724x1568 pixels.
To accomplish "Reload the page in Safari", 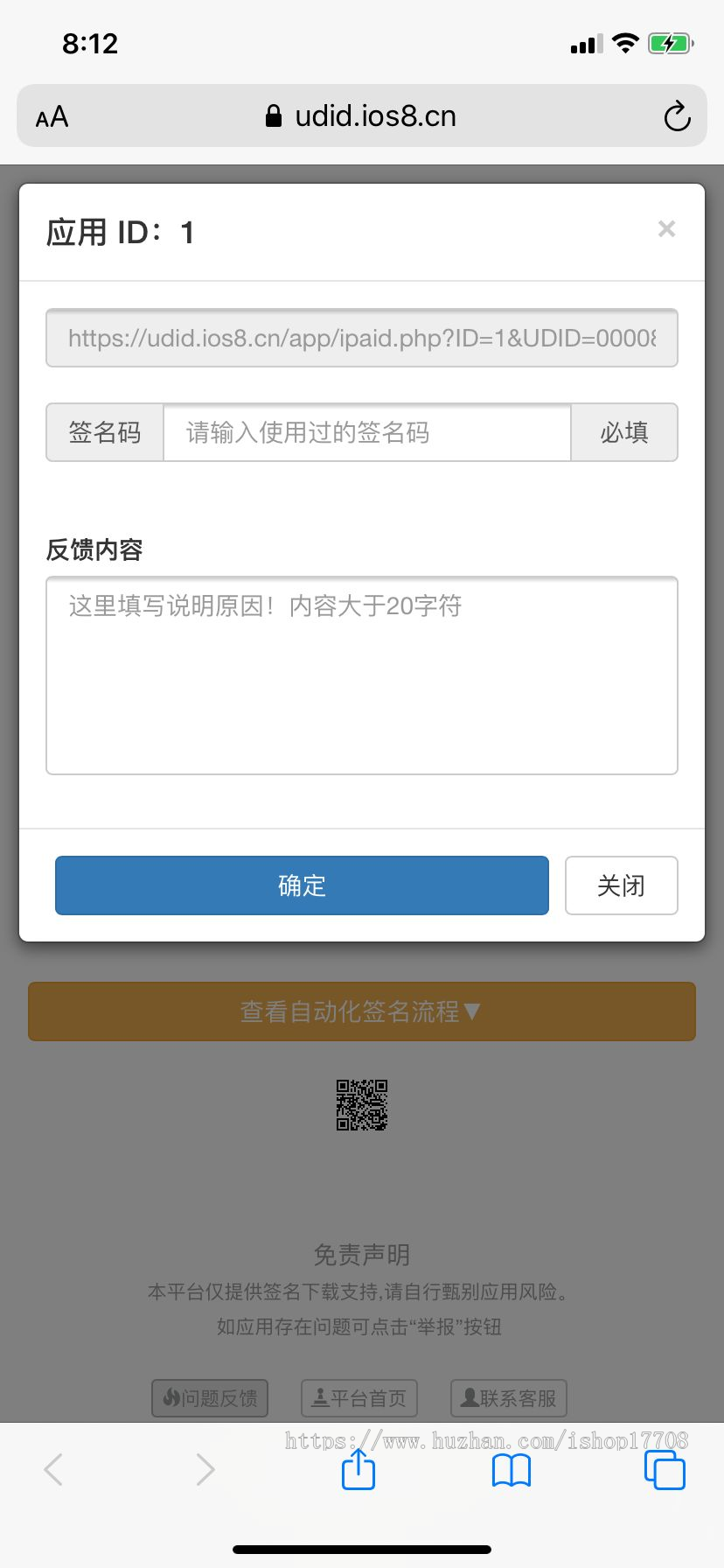I will [677, 116].
